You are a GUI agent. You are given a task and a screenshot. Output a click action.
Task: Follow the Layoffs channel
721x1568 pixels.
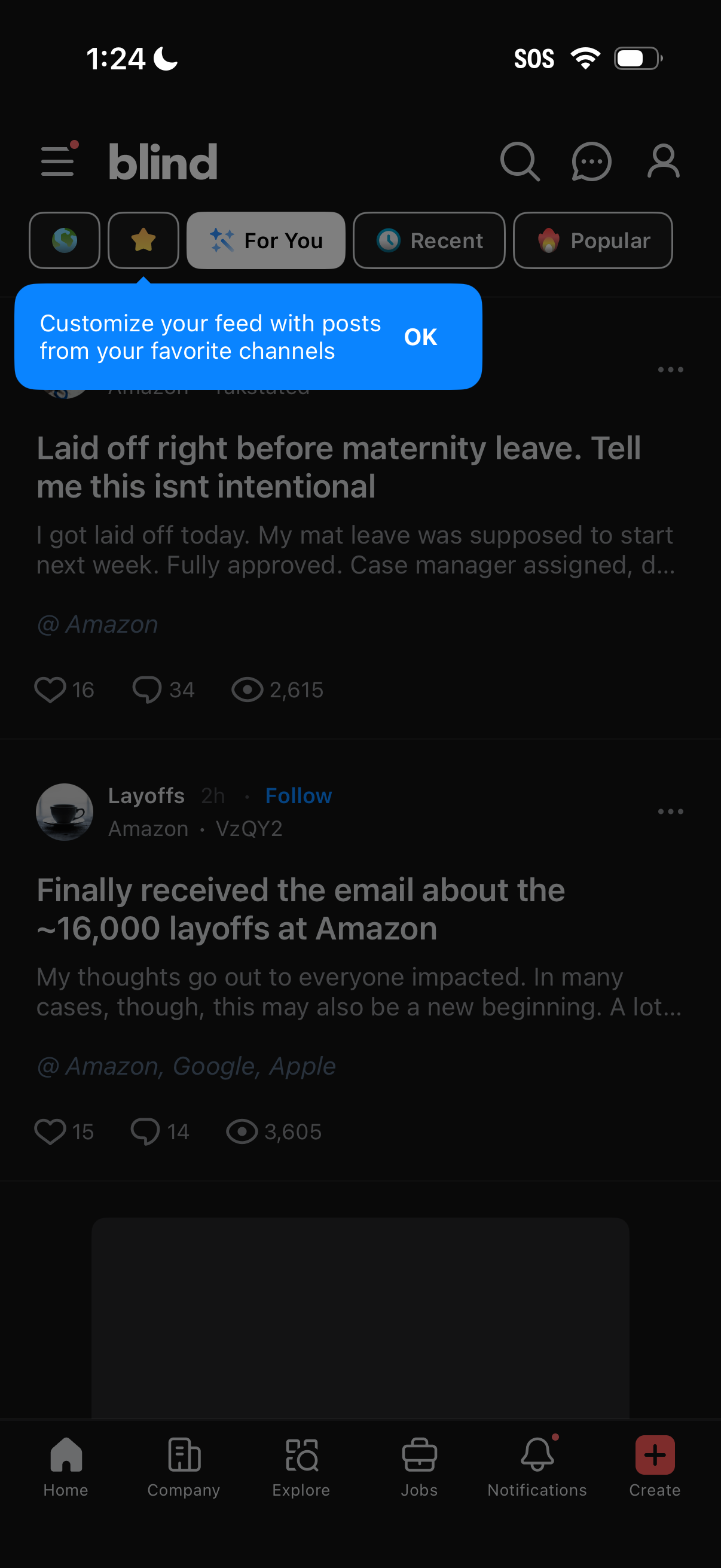pyautogui.click(x=298, y=795)
